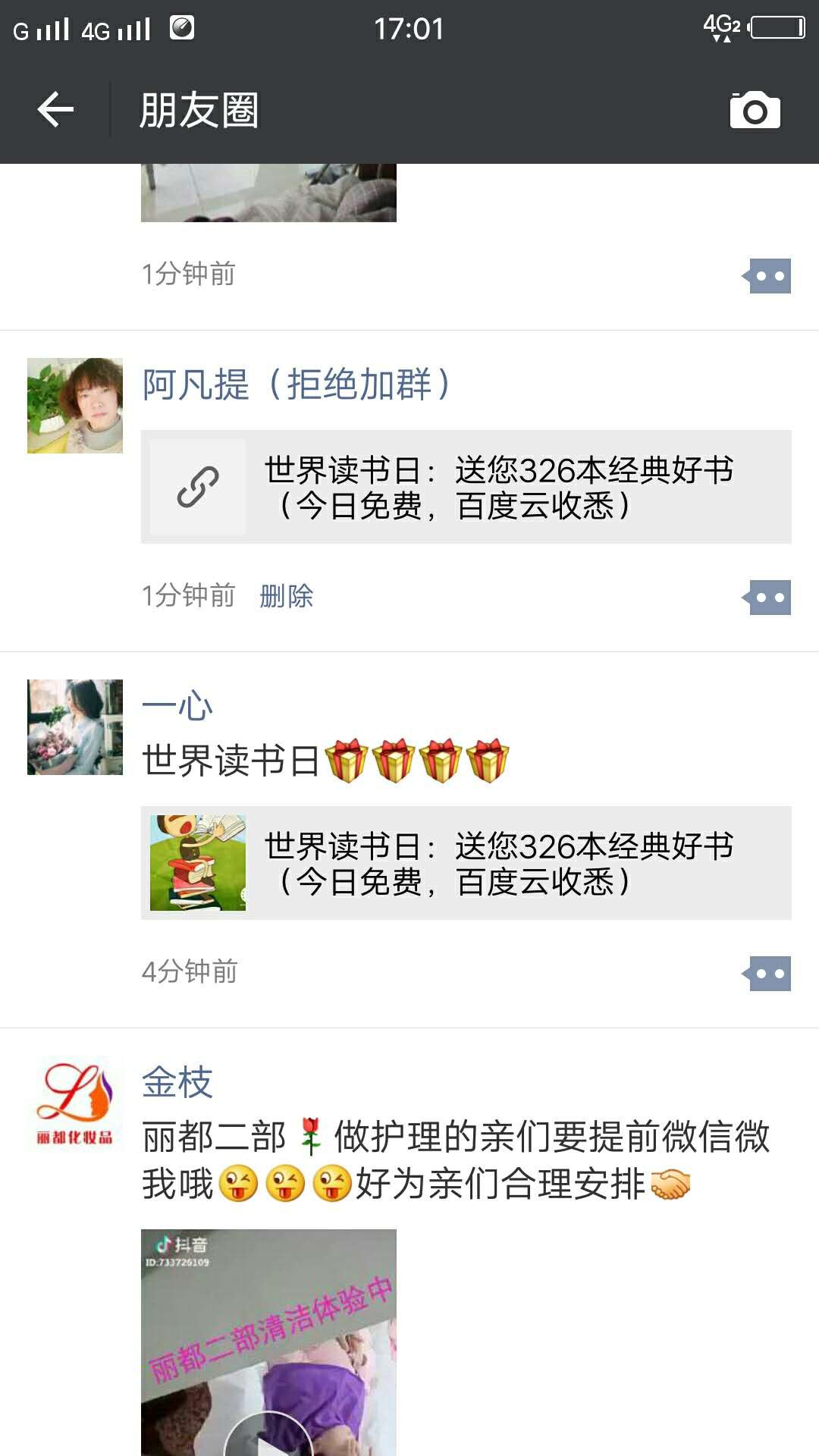819x1456 pixels.
Task: Open 阿凡提（拒绝加群）'s profile name
Action: (297, 384)
